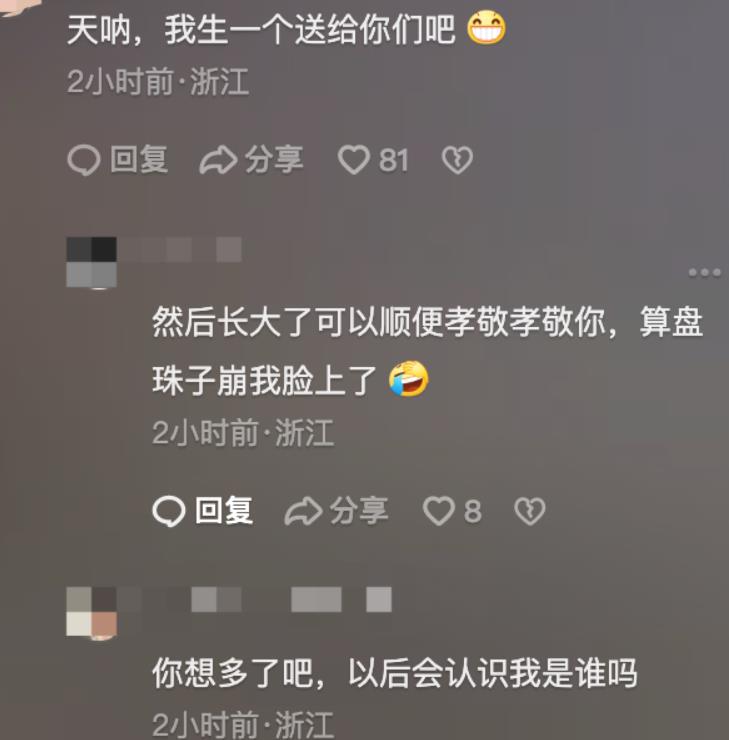729x740 pixels.
Task: Dislike the comment mentioning '算盘珠子'
Action: click(x=529, y=511)
